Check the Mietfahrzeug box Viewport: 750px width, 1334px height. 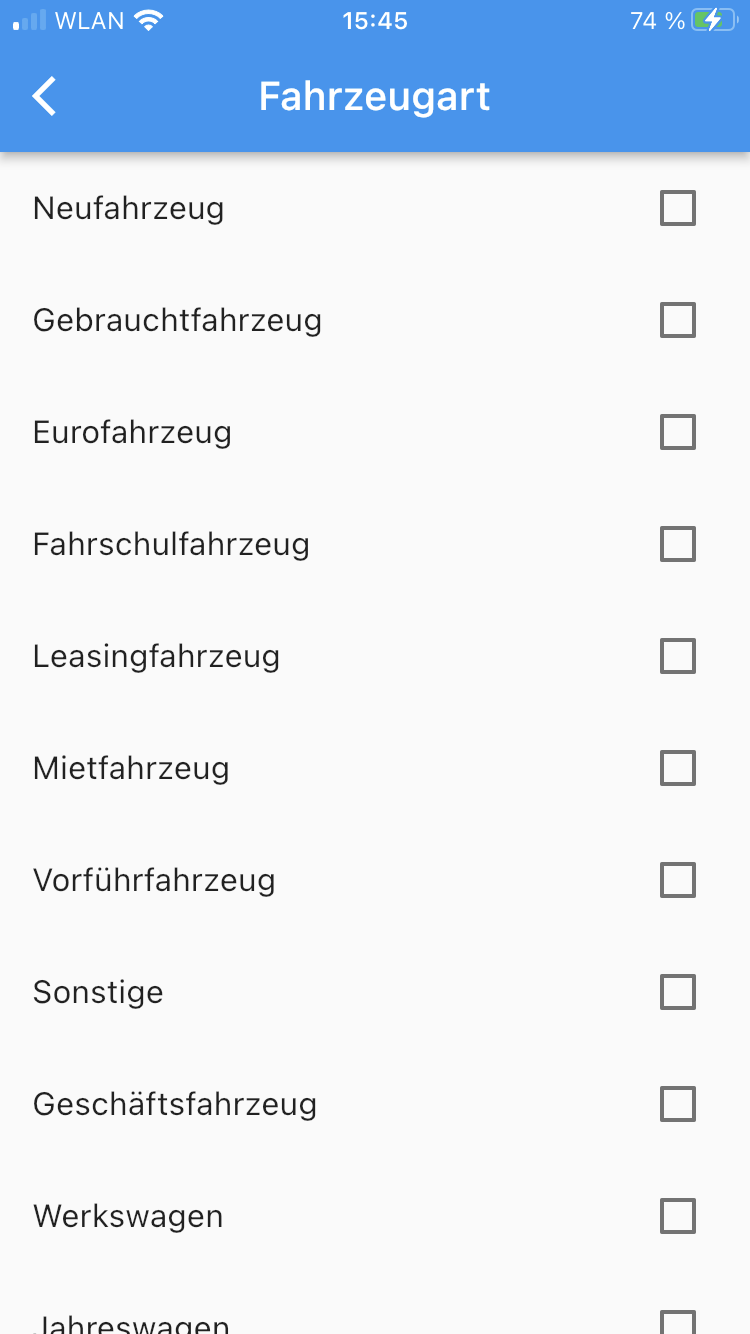pos(678,768)
